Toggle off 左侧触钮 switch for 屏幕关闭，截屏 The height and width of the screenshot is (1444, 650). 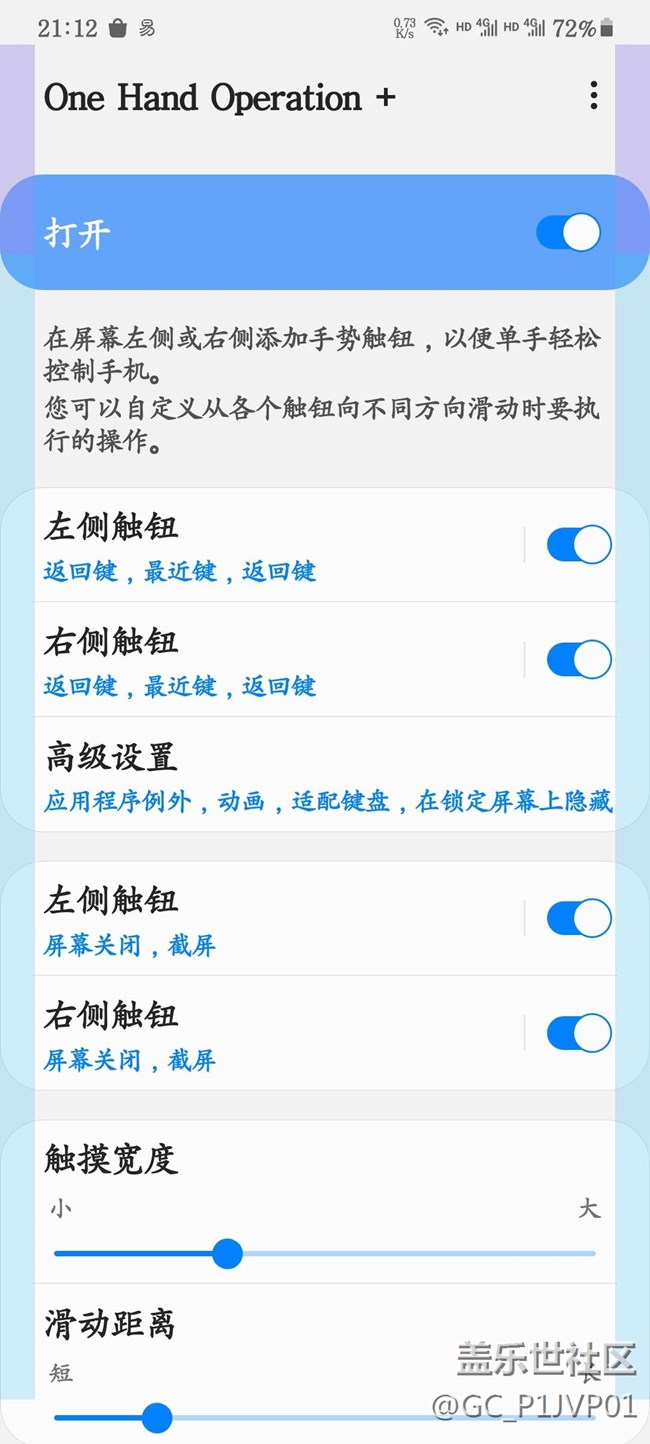578,919
